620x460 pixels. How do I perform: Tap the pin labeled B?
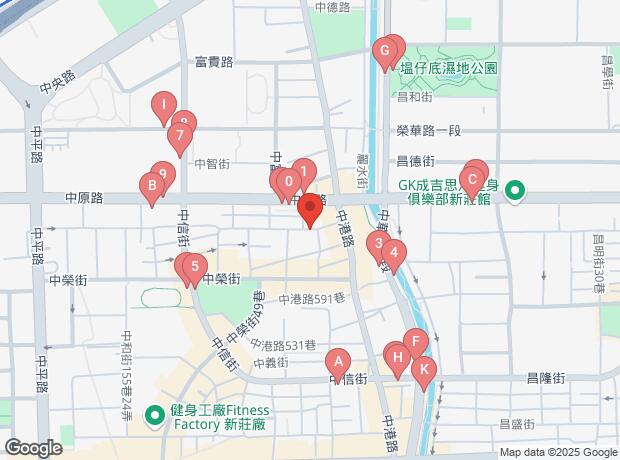[x=152, y=186]
